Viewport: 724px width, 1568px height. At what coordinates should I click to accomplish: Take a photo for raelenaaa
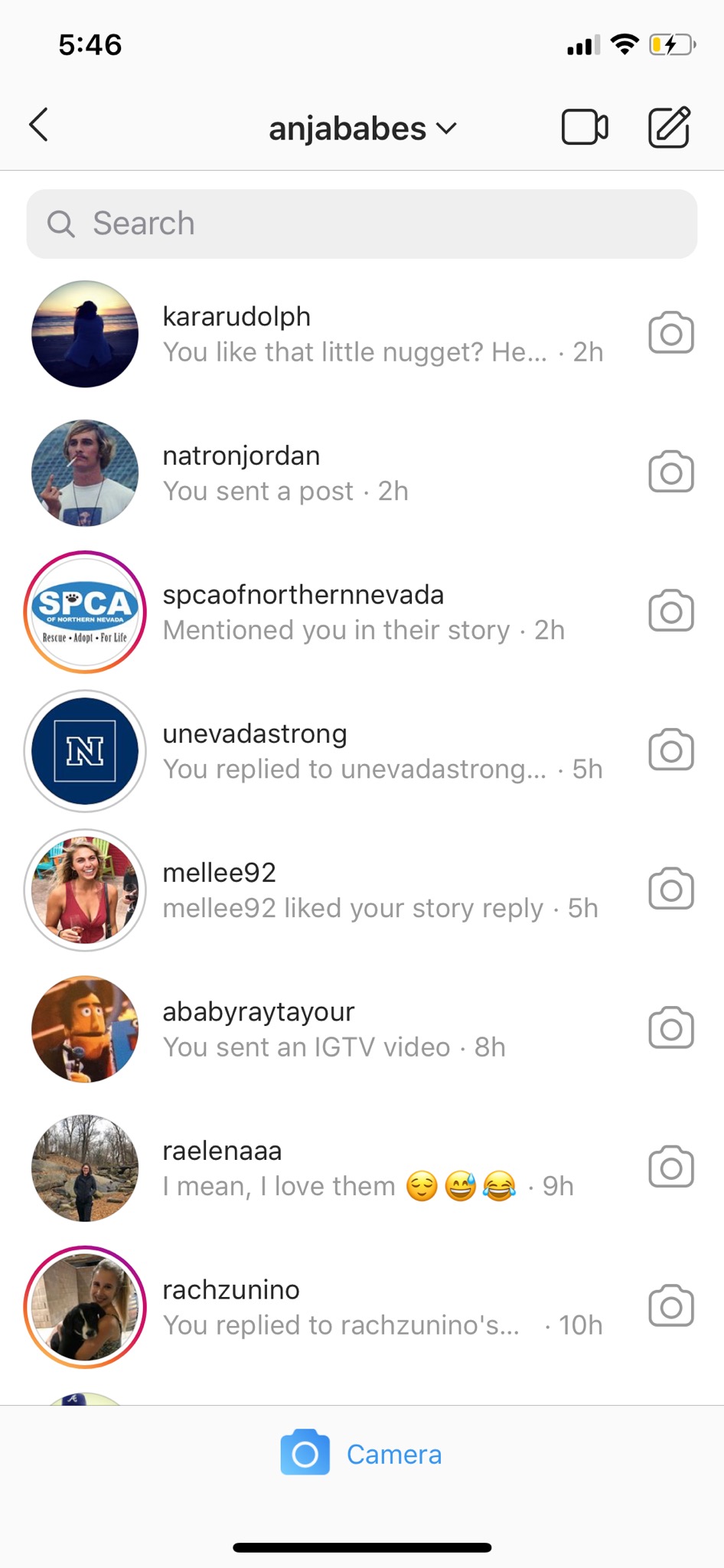[671, 1167]
